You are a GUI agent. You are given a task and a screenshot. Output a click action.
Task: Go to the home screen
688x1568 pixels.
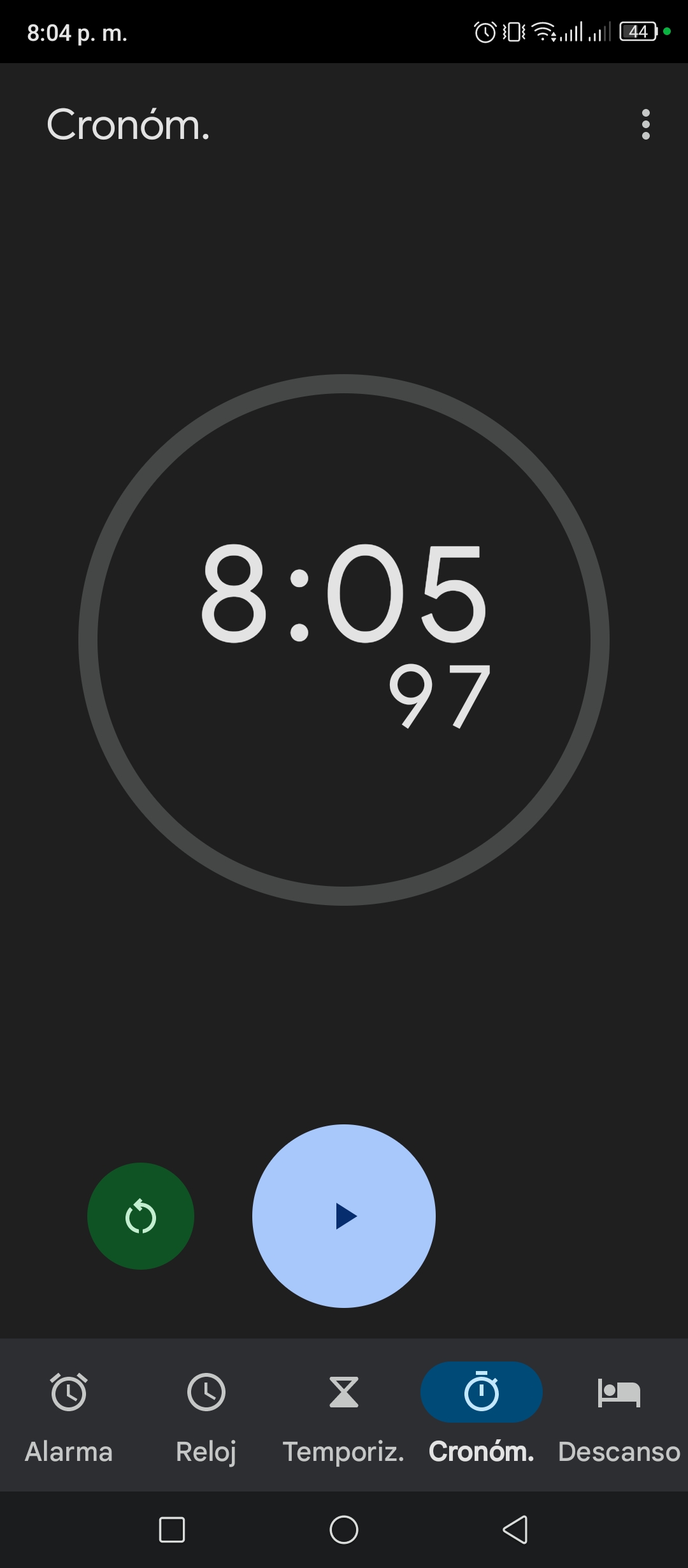click(344, 1530)
